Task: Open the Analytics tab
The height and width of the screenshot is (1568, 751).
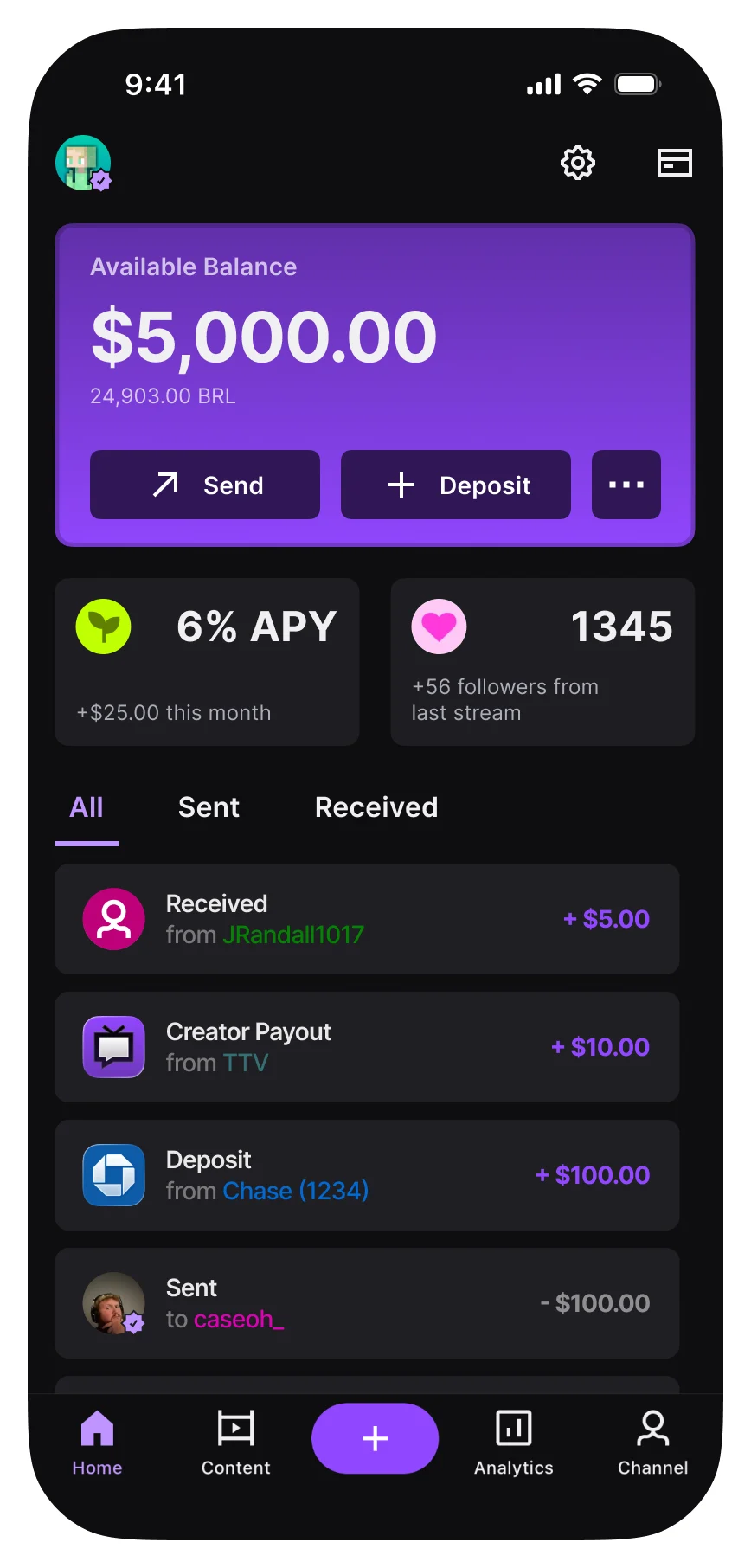Action: point(514,1443)
